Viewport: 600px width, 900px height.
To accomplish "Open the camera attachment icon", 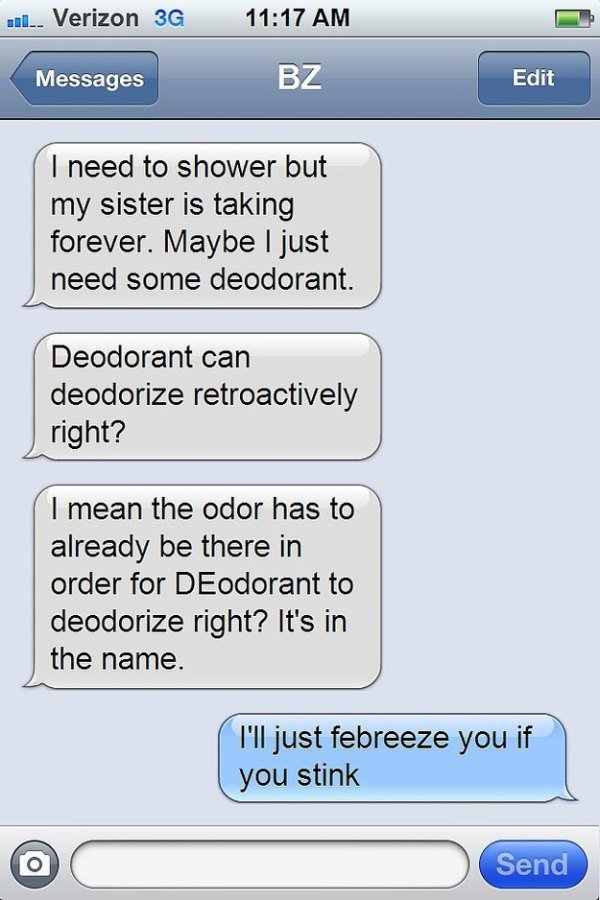I will (x=35, y=862).
